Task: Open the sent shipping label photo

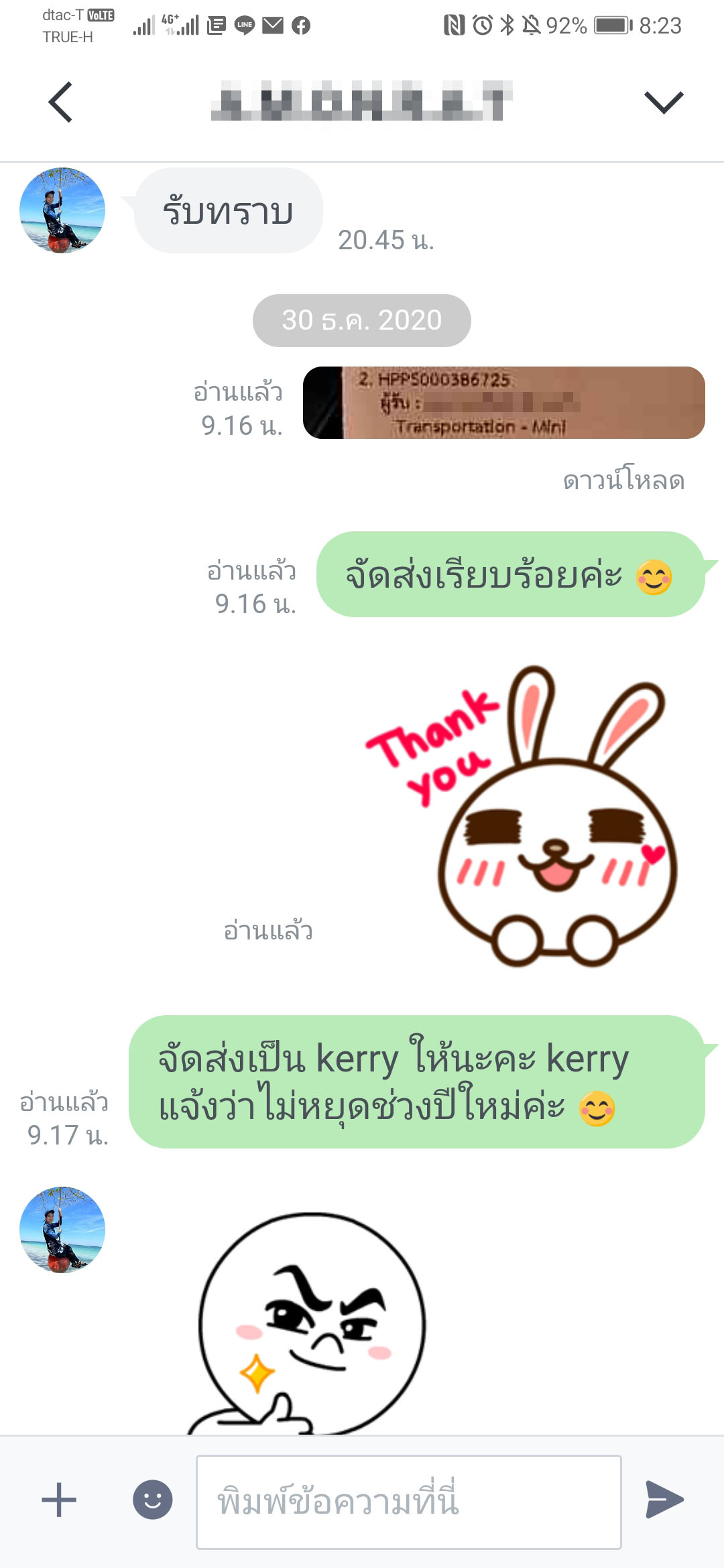Action: click(x=503, y=403)
